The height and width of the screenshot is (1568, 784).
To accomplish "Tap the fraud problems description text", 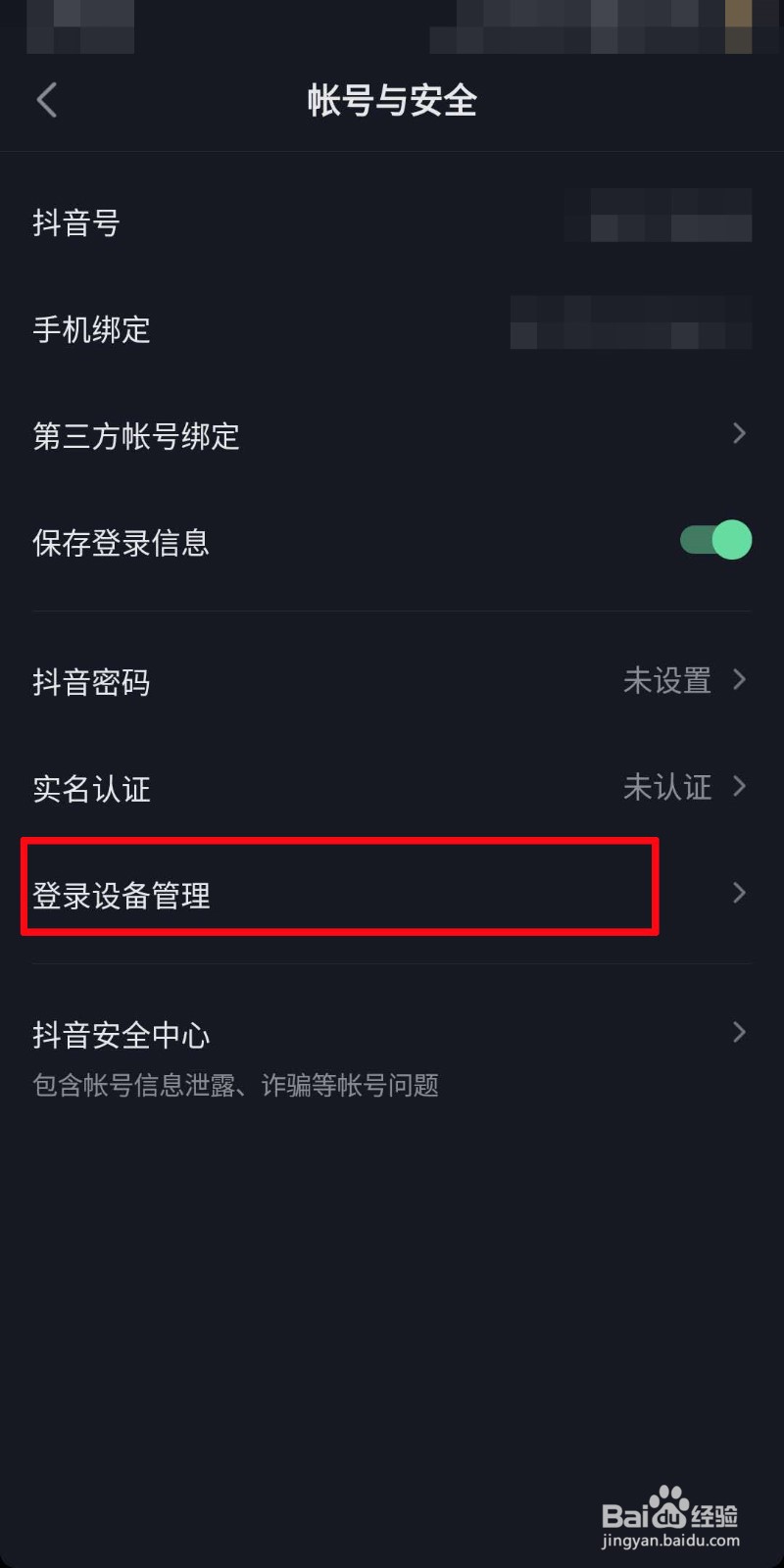I will tap(234, 1084).
